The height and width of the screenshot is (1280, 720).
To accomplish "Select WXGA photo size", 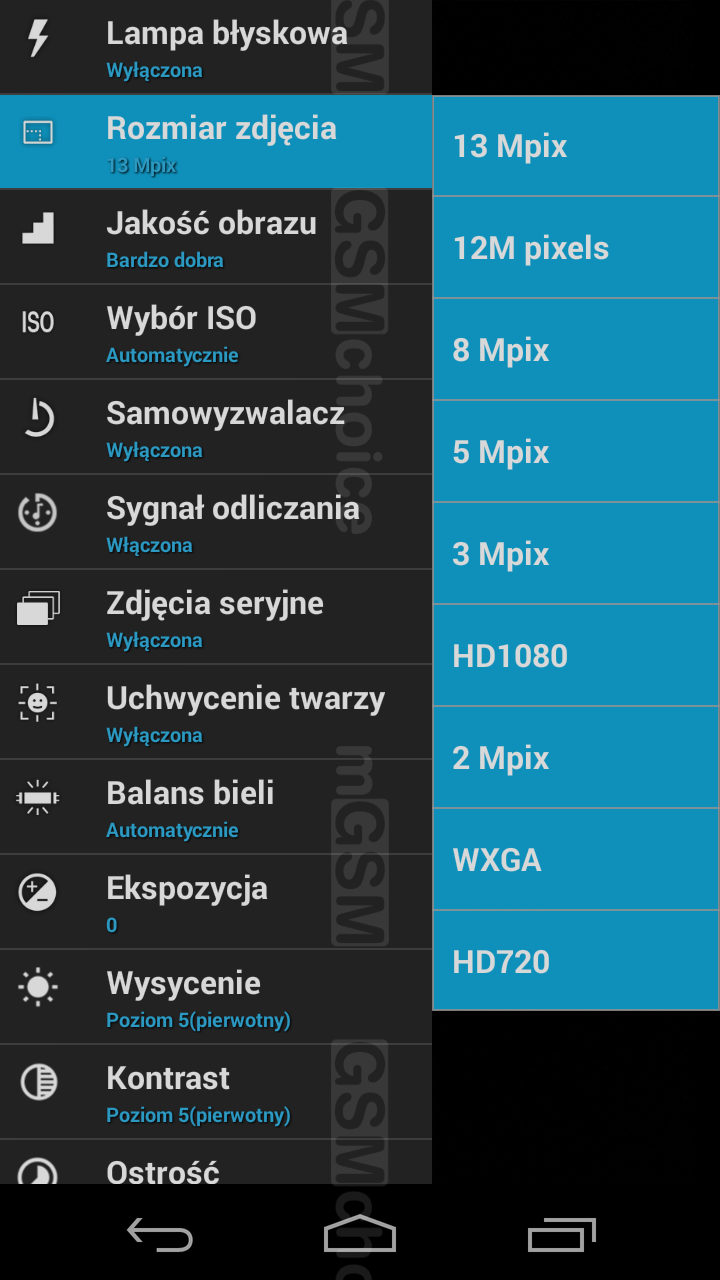I will pos(575,860).
